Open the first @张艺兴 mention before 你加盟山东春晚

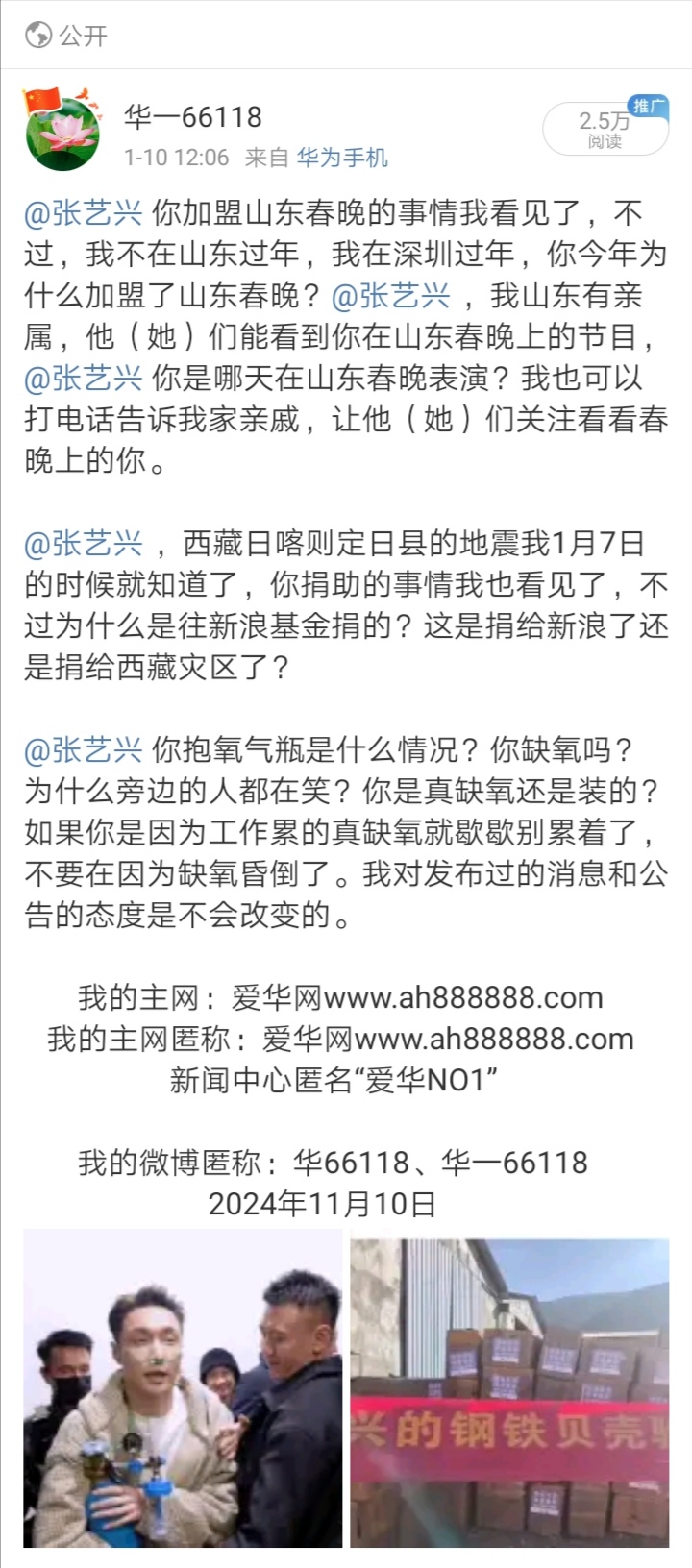[x=84, y=213]
